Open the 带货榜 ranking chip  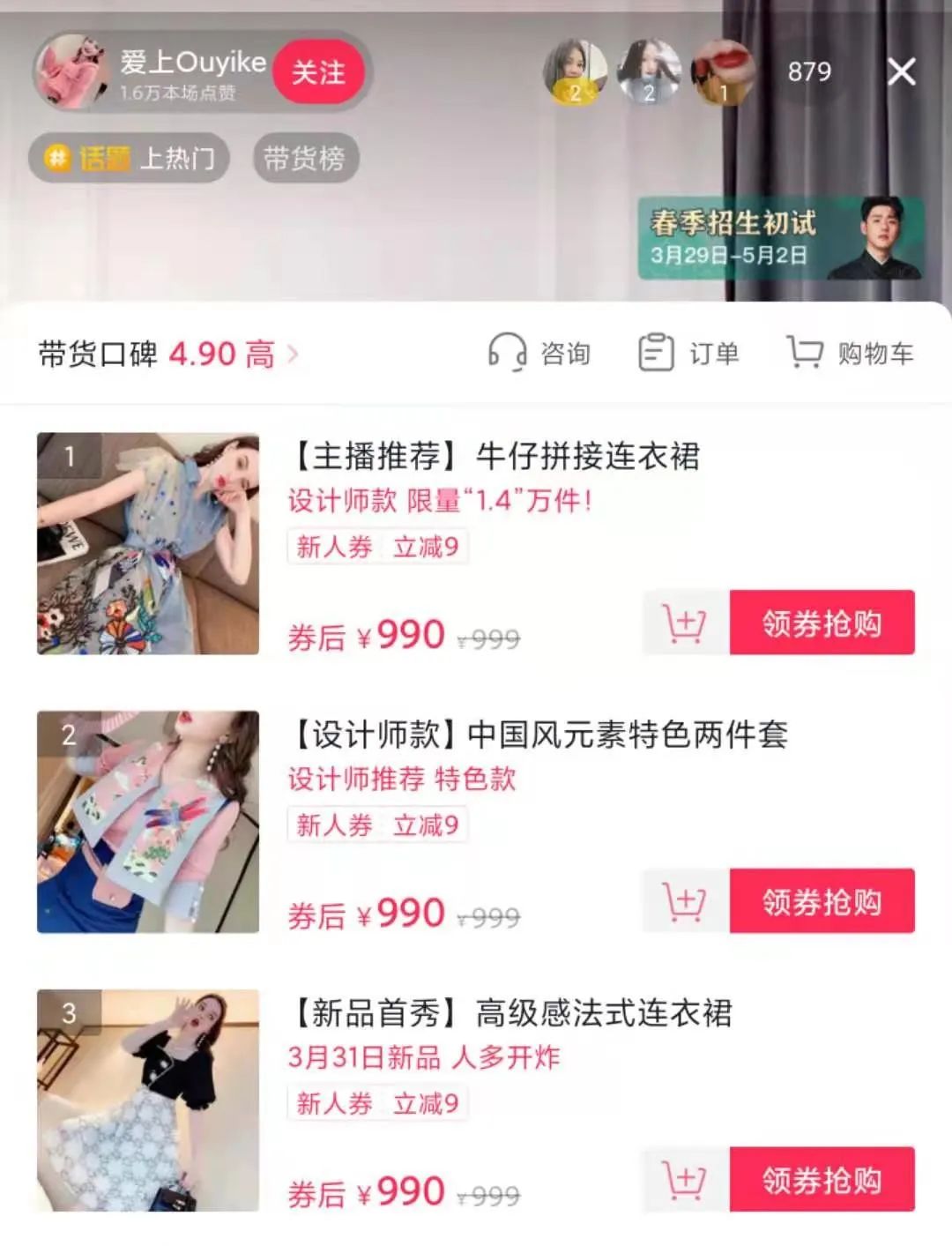coord(305,159)
